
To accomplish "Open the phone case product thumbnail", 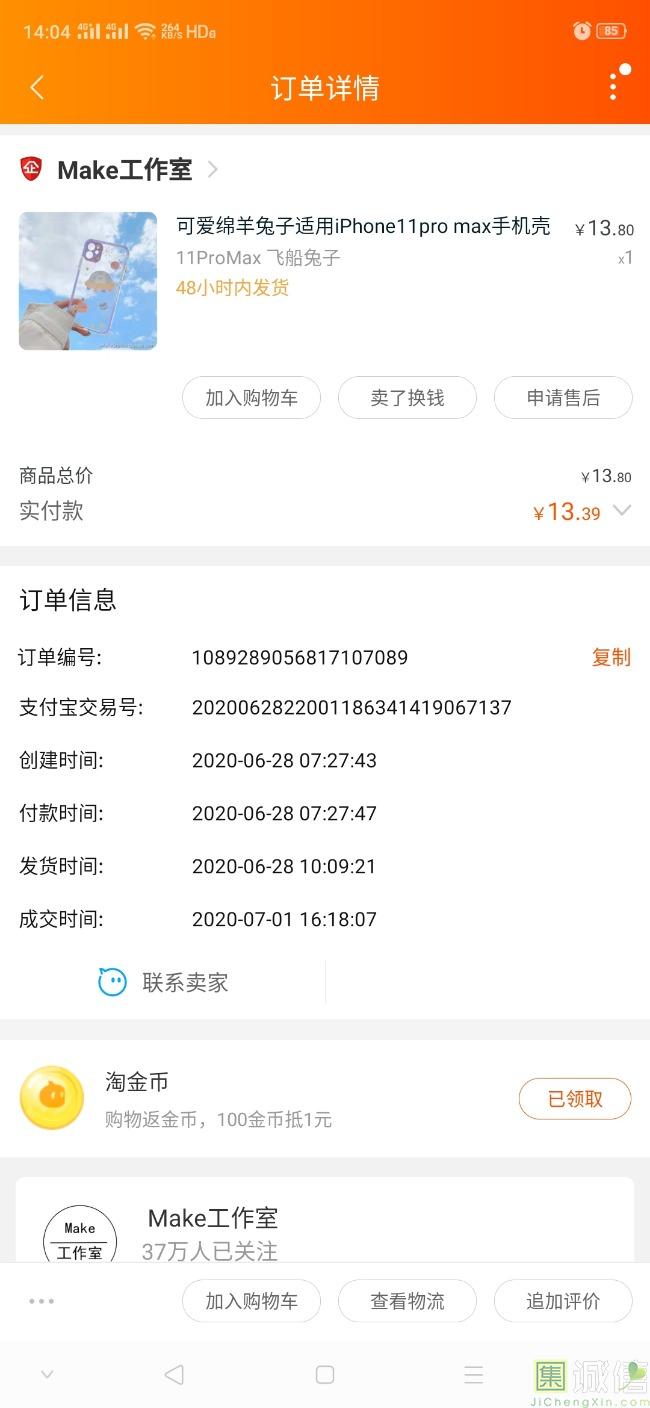I will coord(88,281).
